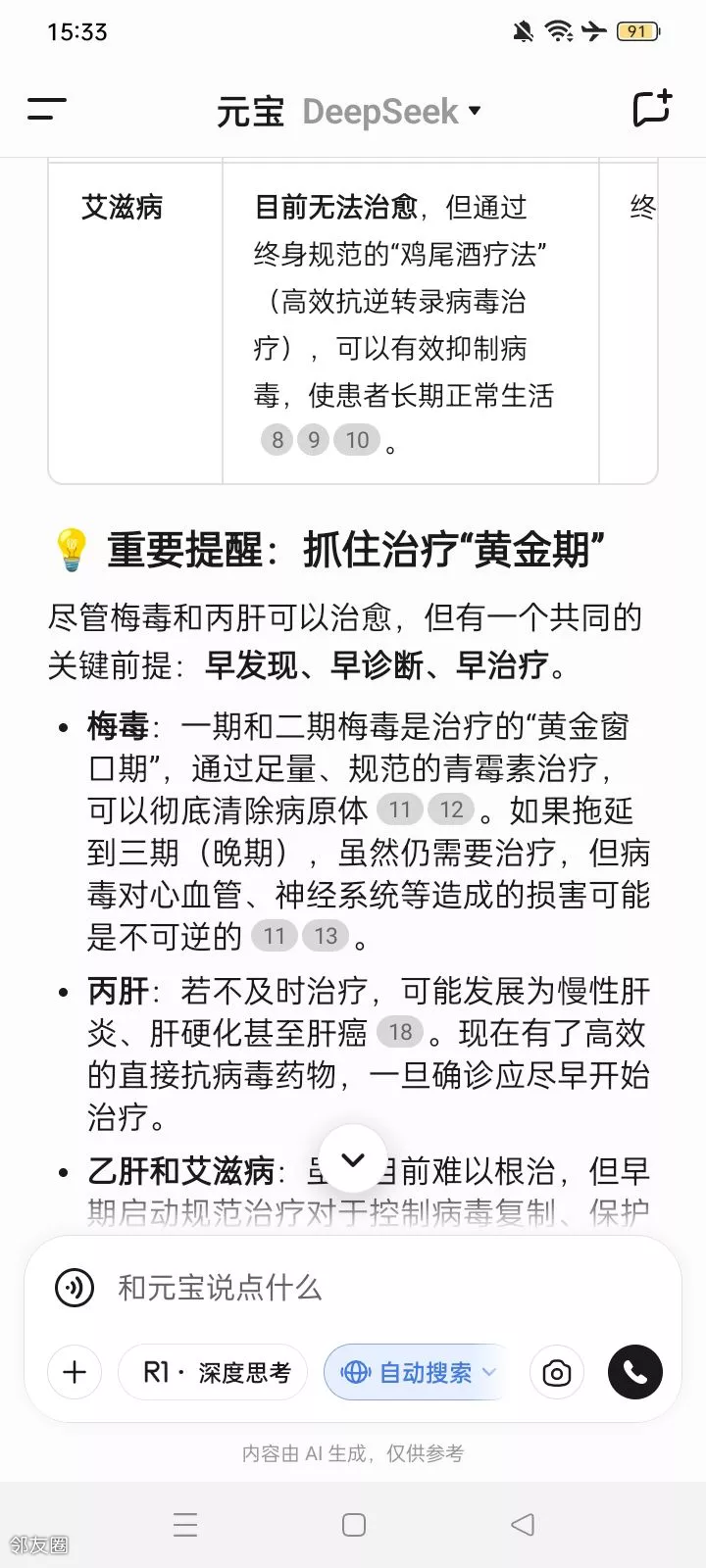Tap the voice input icon
The image size is (706, 1568).
[75, 1287]
